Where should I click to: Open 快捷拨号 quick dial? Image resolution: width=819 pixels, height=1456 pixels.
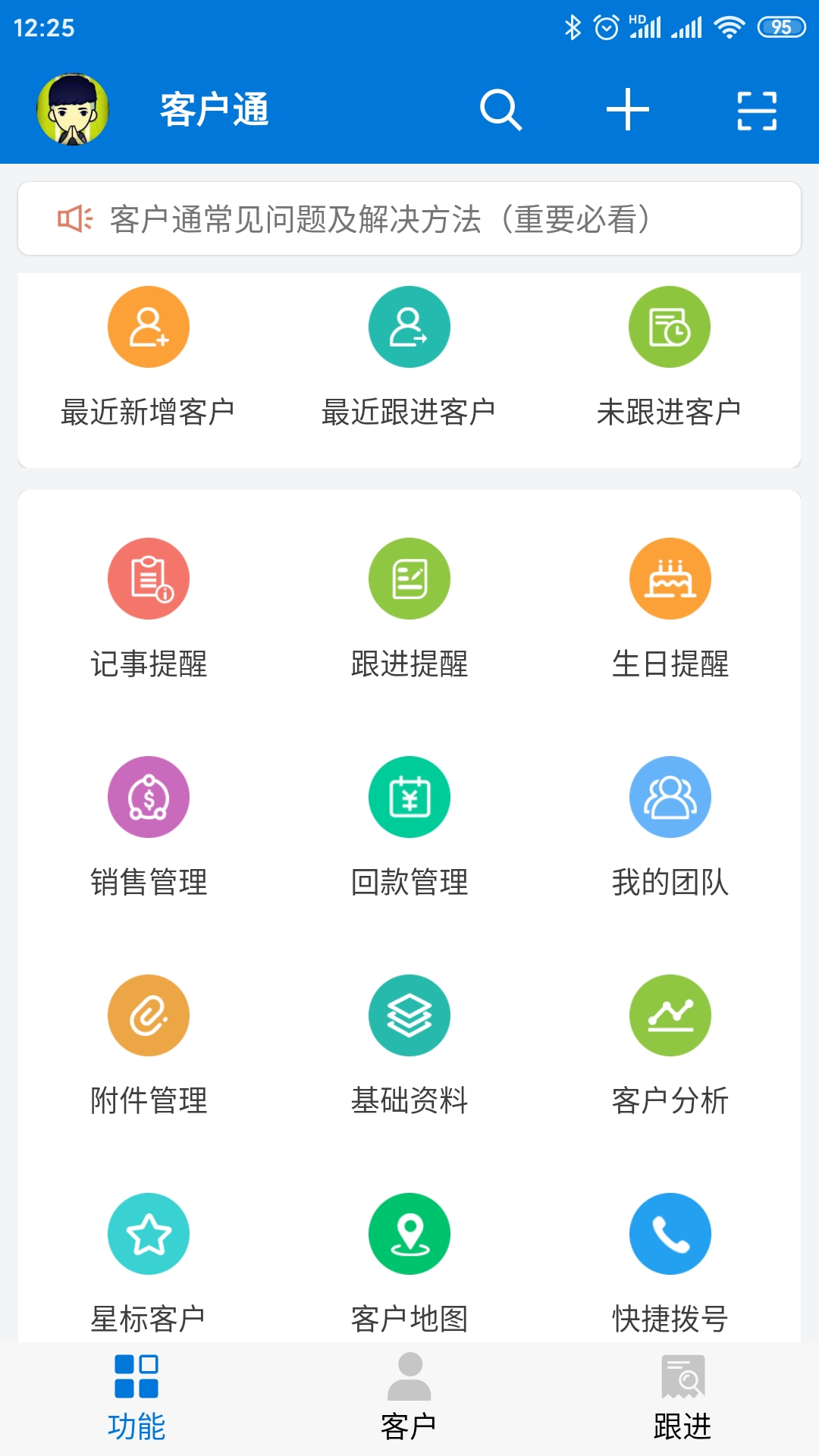pos(670,1263)
